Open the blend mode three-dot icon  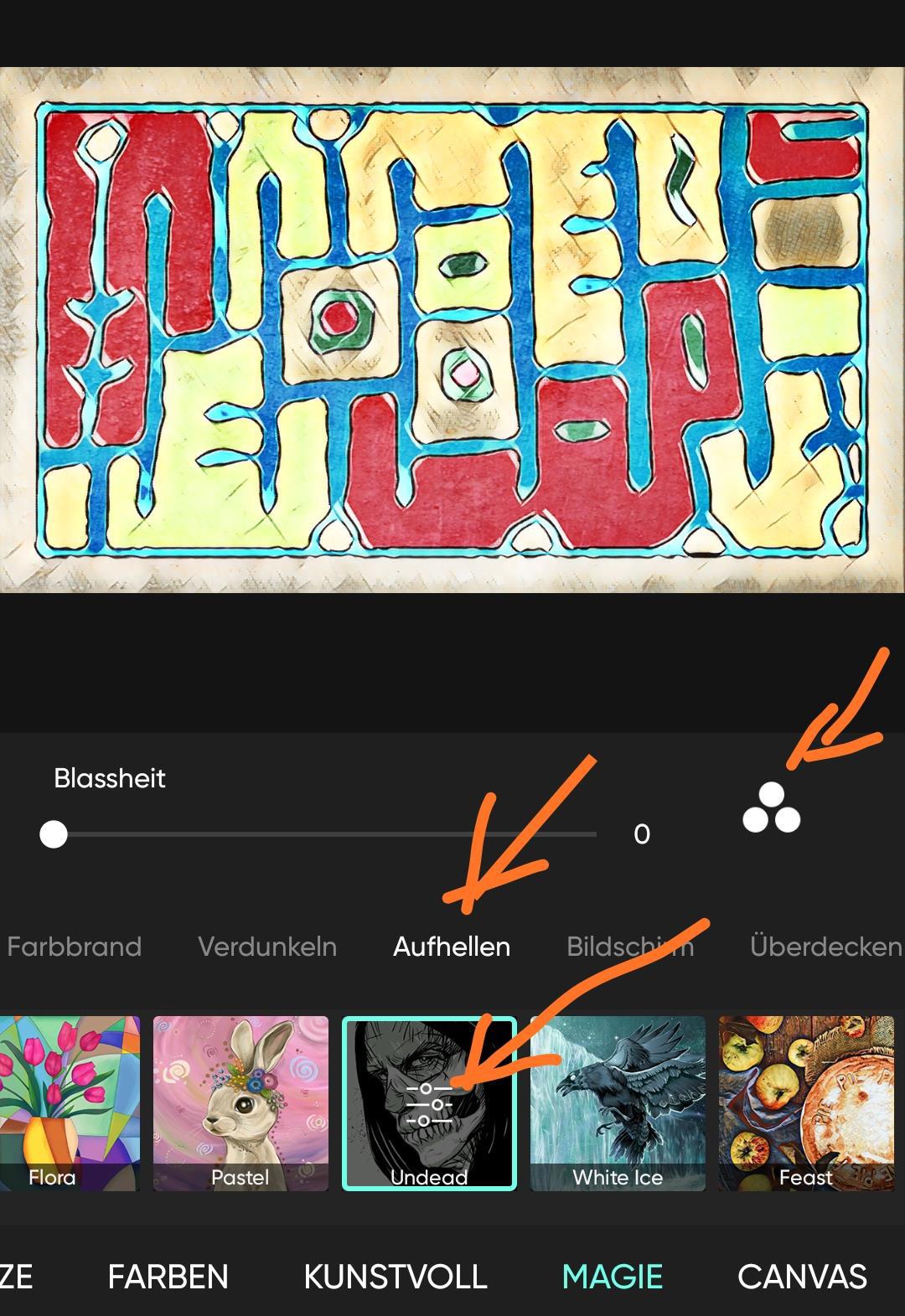pyautogui.click(x=771, y=809)
